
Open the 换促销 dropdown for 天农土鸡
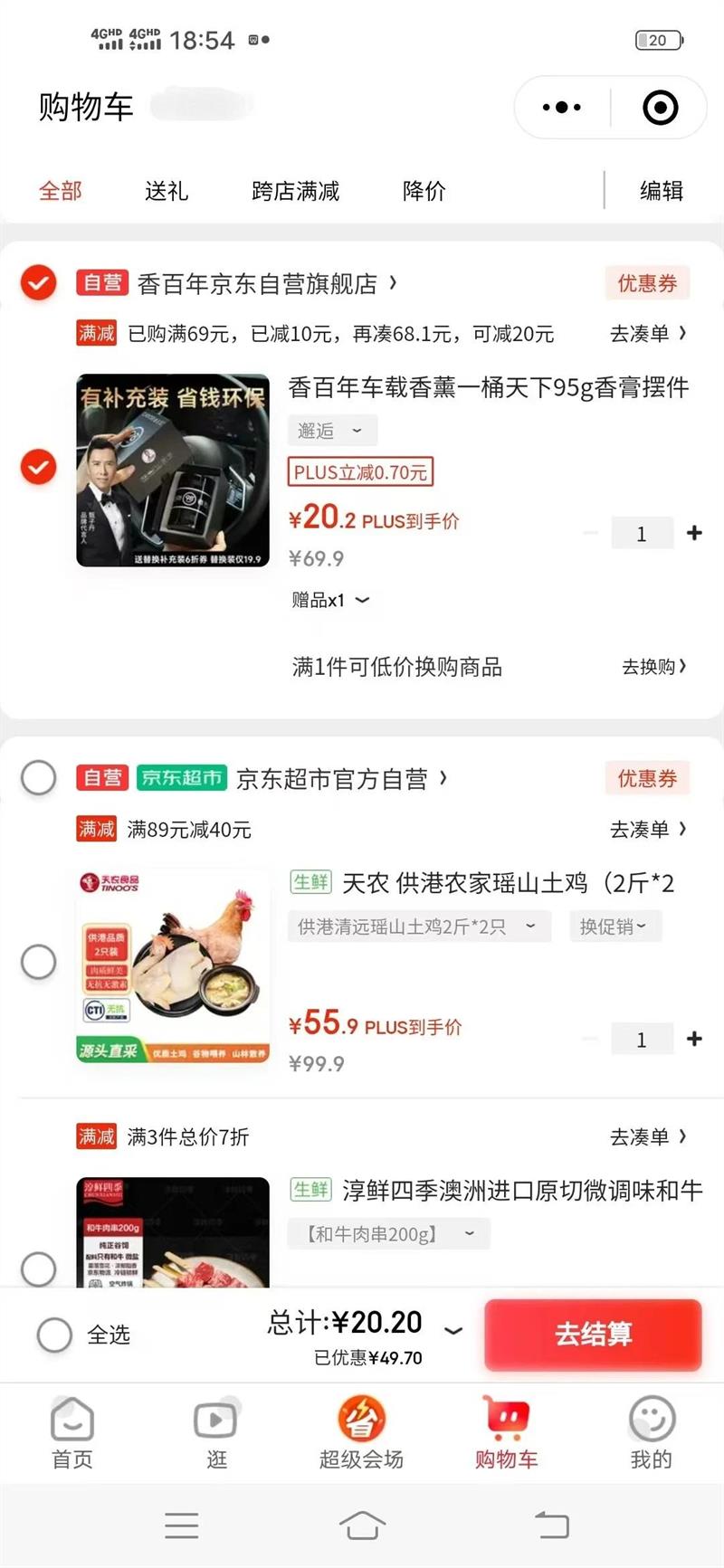(615, 927)
